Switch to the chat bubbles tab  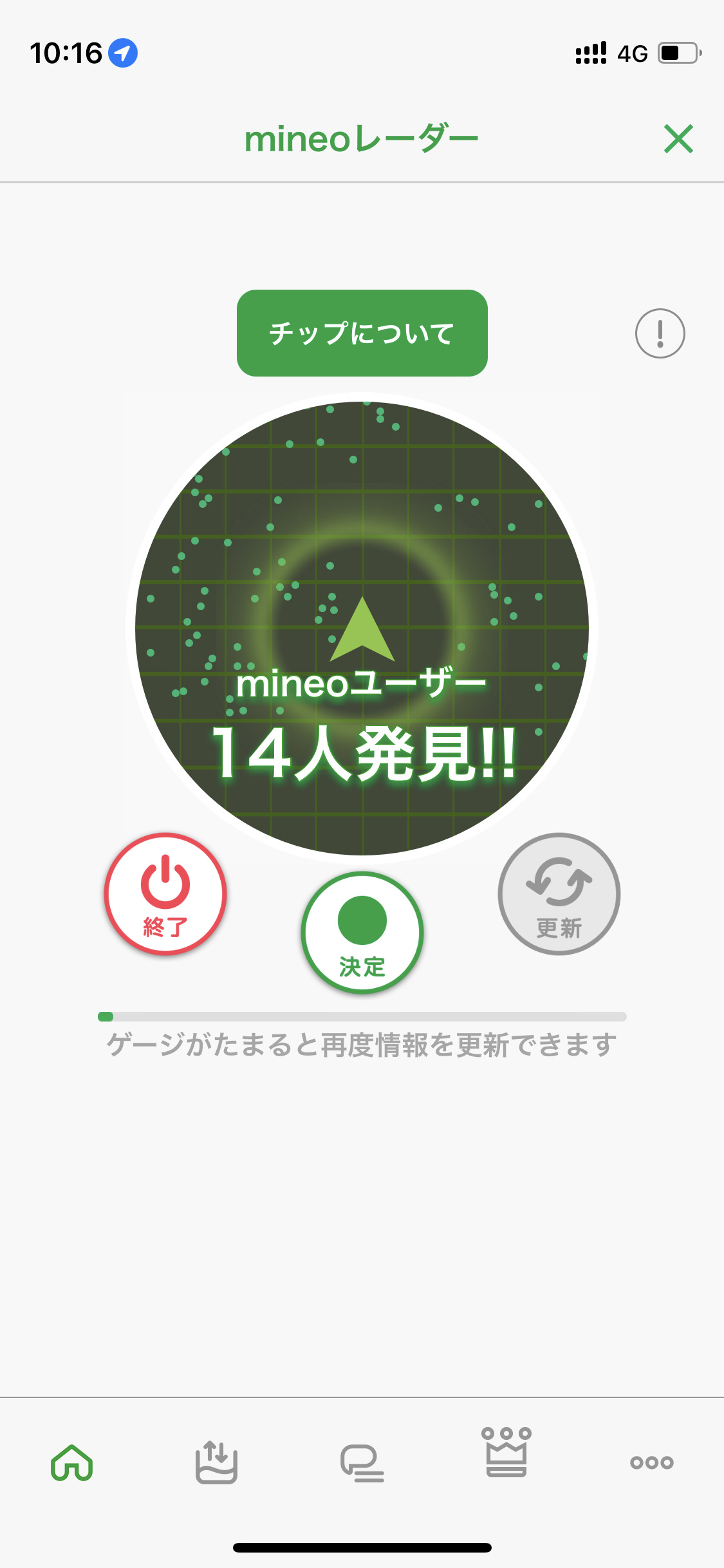362,1462
